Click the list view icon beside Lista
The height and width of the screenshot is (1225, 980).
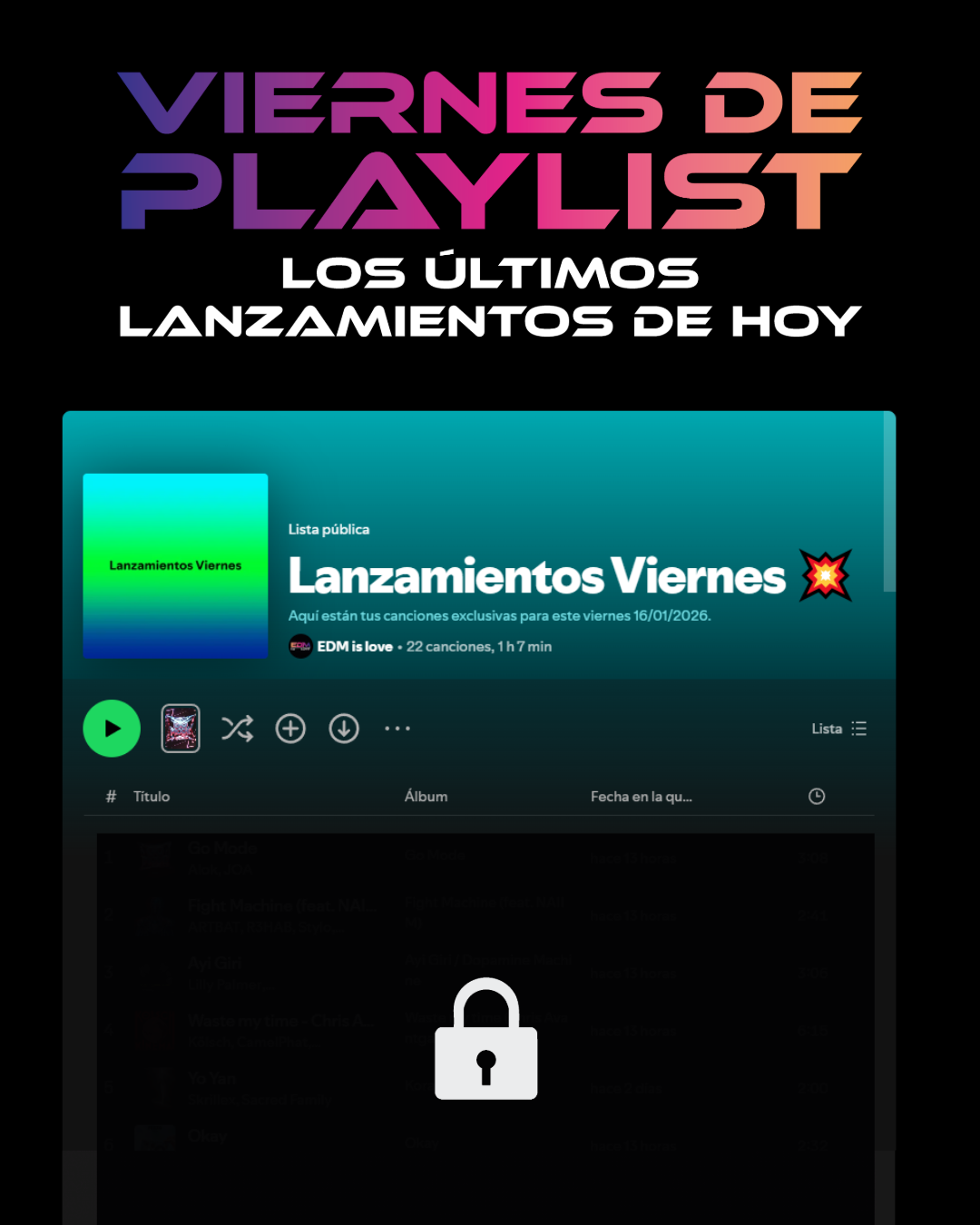coord(858,728)
